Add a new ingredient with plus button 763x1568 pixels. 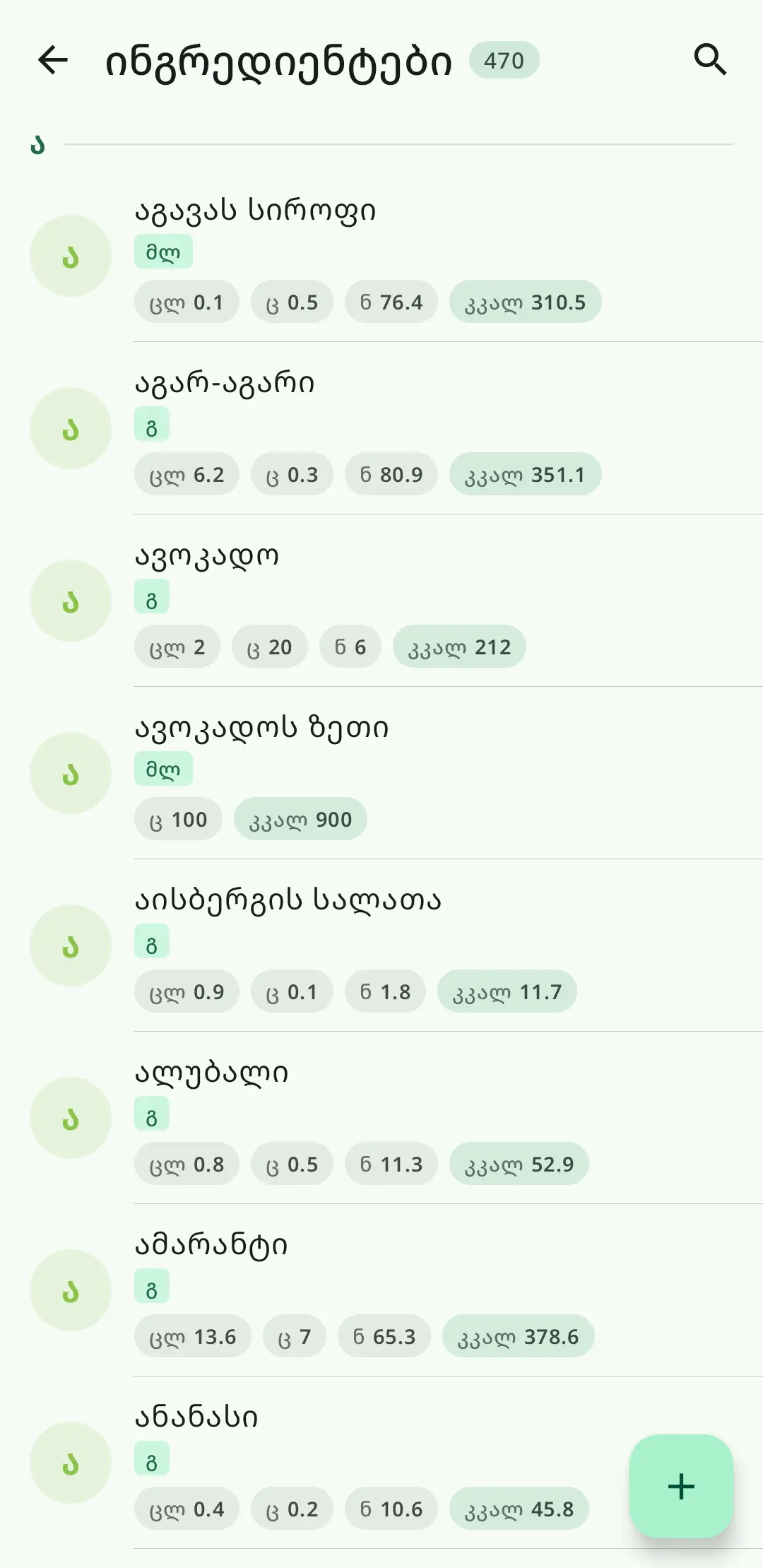pos(681,1486)
